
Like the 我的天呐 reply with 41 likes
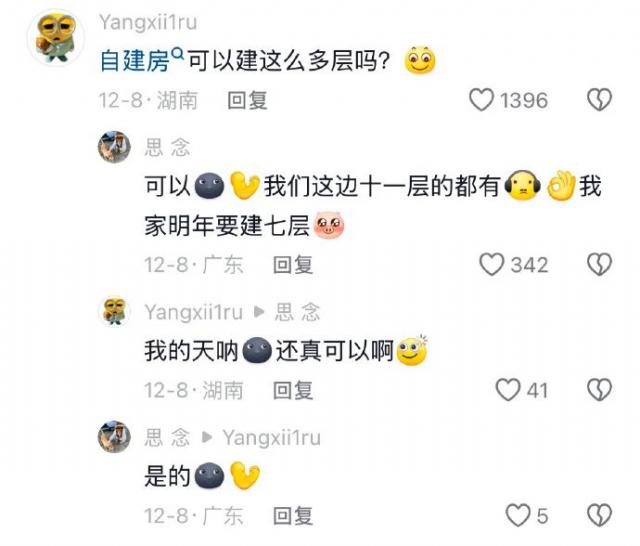click(x=509, y=389)
